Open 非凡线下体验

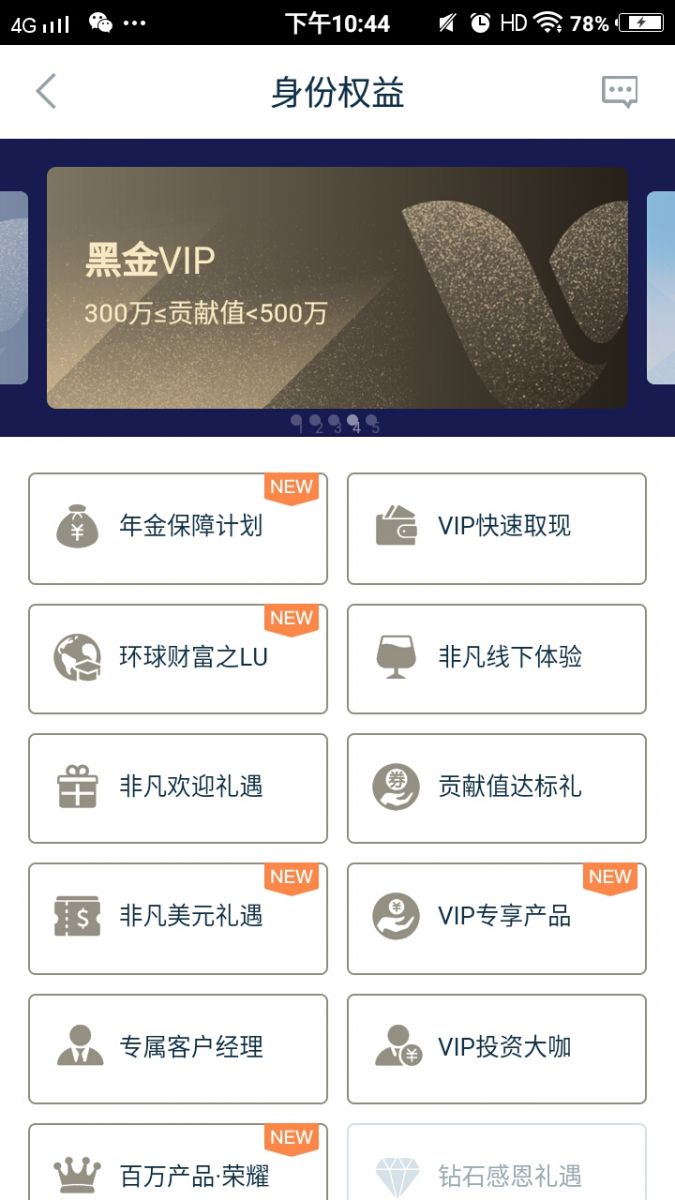coord(496,658)
